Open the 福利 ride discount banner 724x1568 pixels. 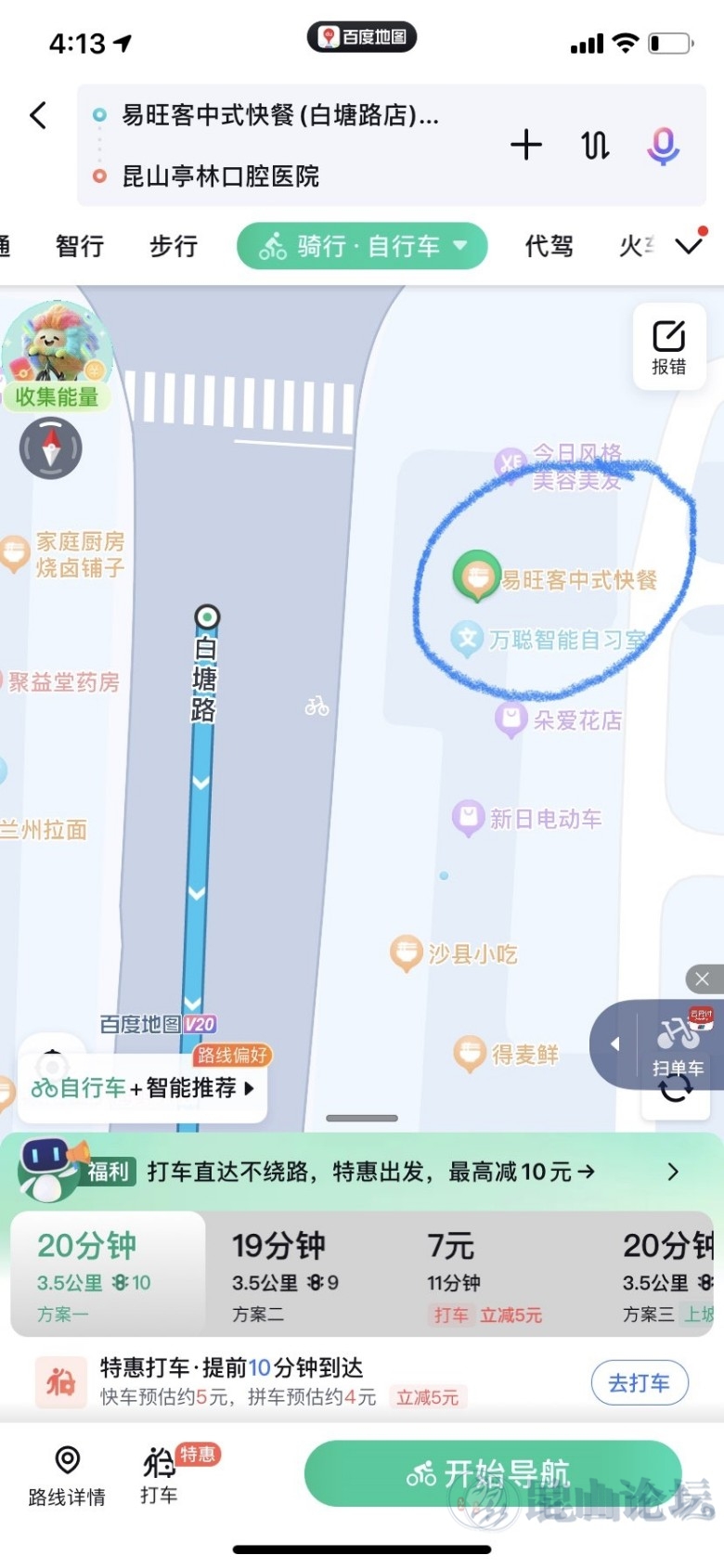click(361, 1172)
